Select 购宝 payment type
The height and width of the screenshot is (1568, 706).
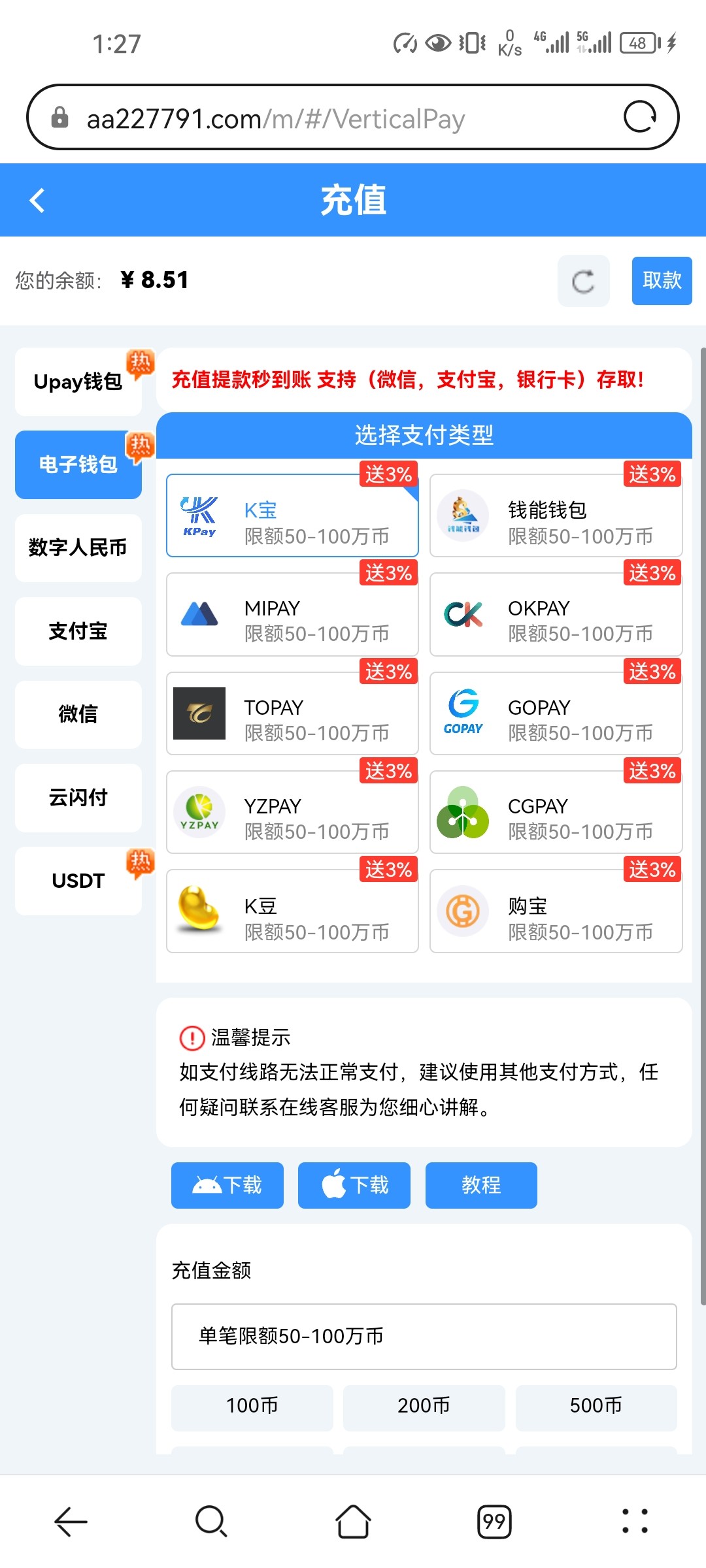click(x=556, y=911)
